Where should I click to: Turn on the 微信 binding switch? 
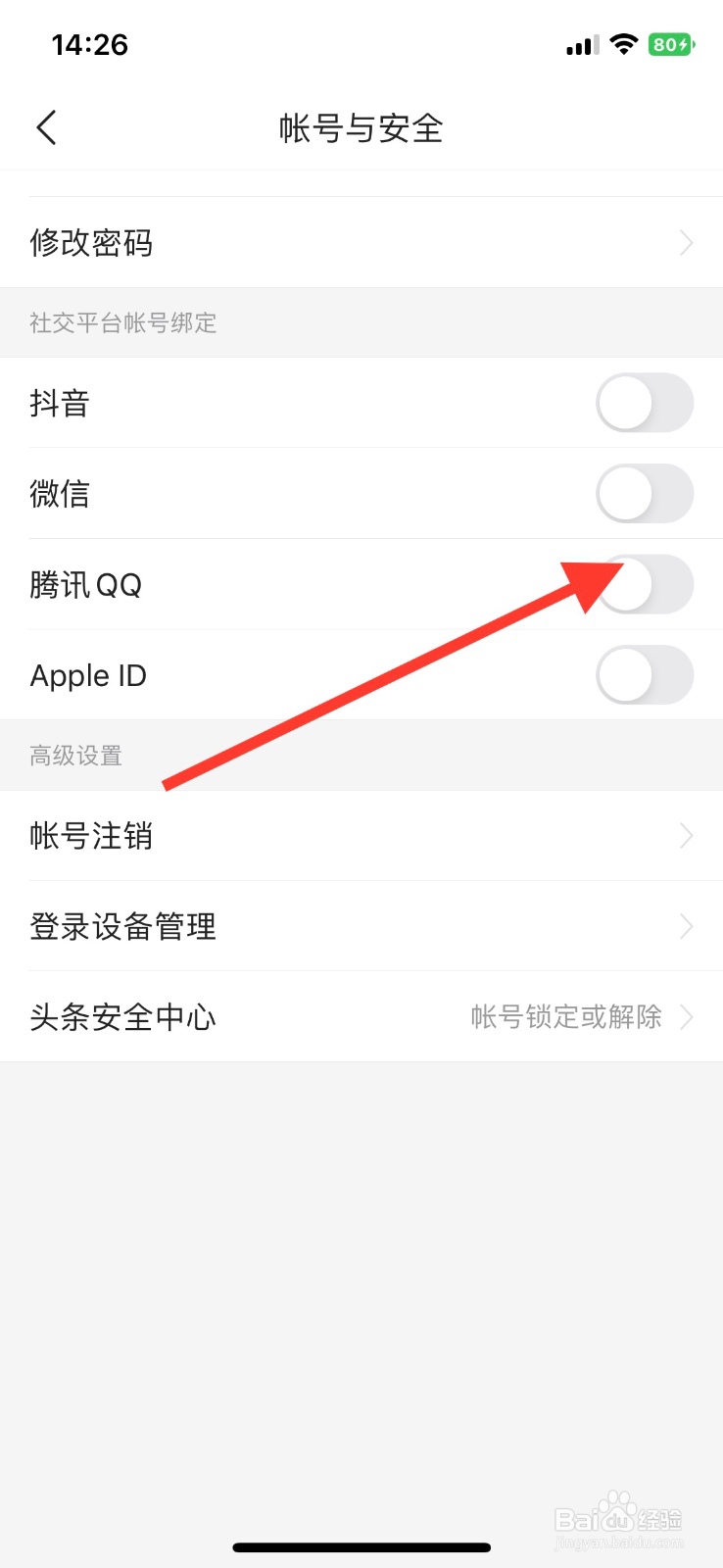tap(645, 494)
